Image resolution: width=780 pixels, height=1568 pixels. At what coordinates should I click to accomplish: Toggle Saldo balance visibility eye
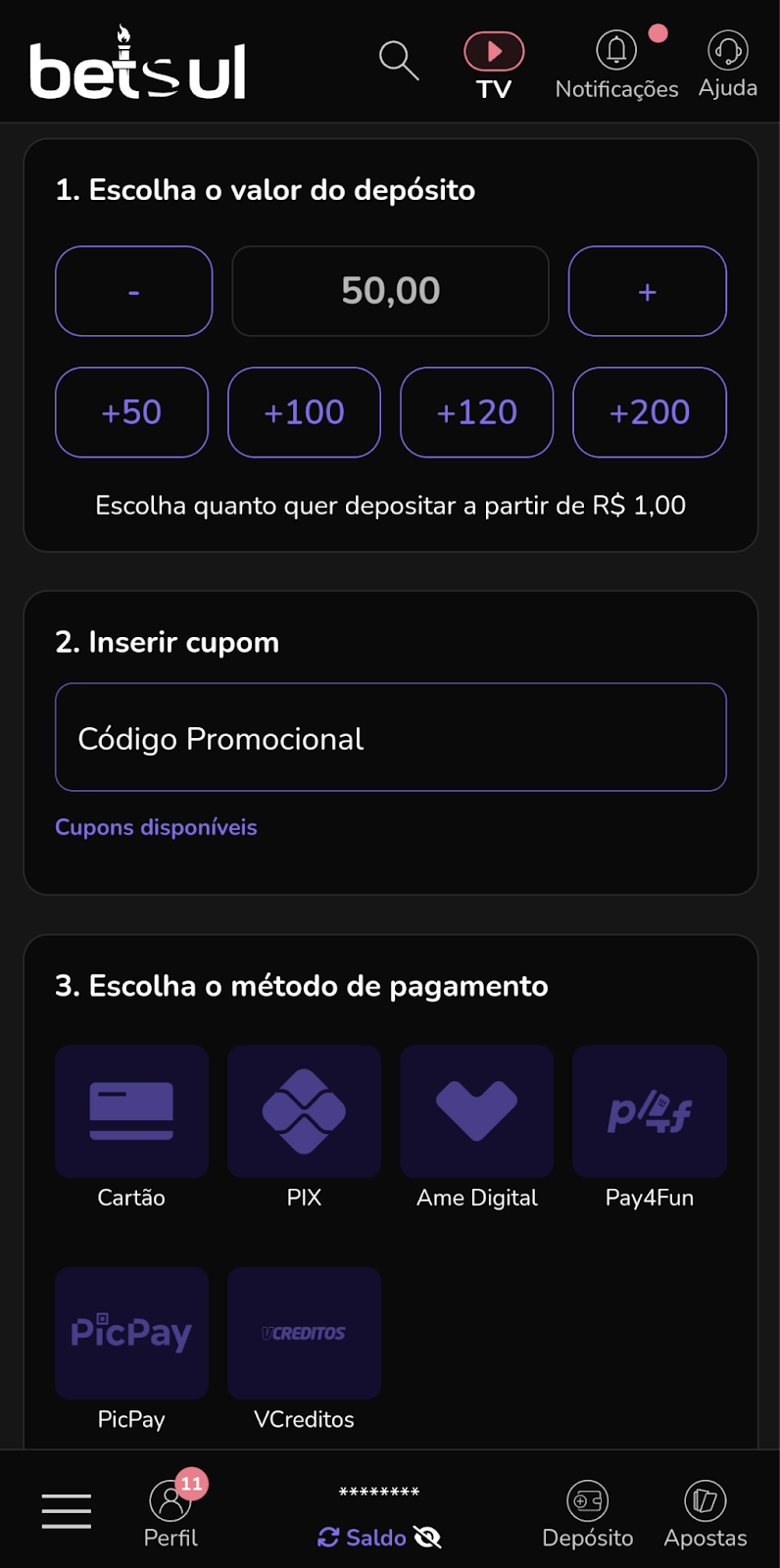pyautogui.click(x=428, y=1538)
